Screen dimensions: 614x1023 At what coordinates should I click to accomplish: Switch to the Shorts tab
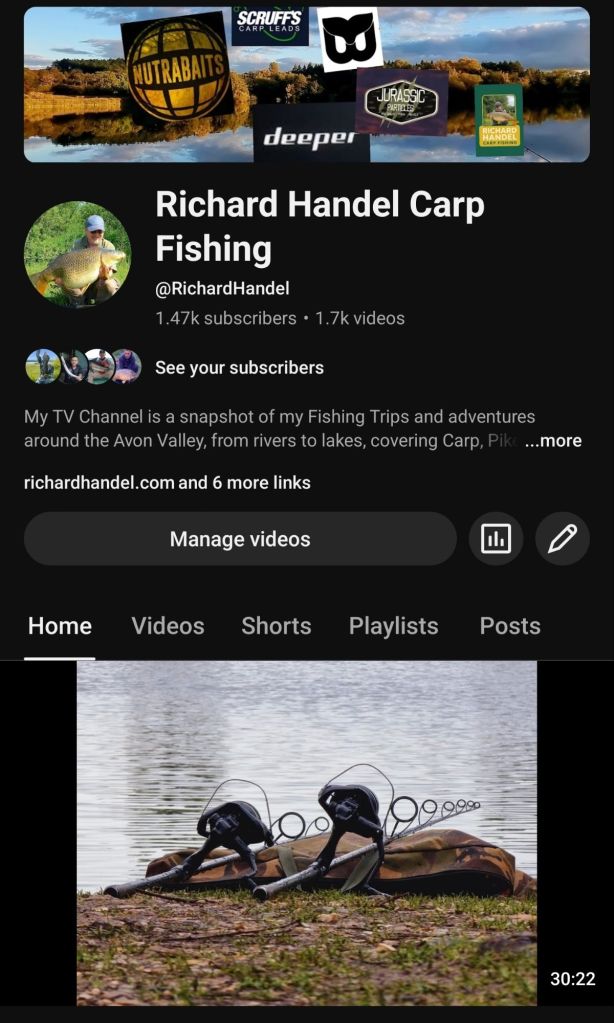tap(276, 626)
